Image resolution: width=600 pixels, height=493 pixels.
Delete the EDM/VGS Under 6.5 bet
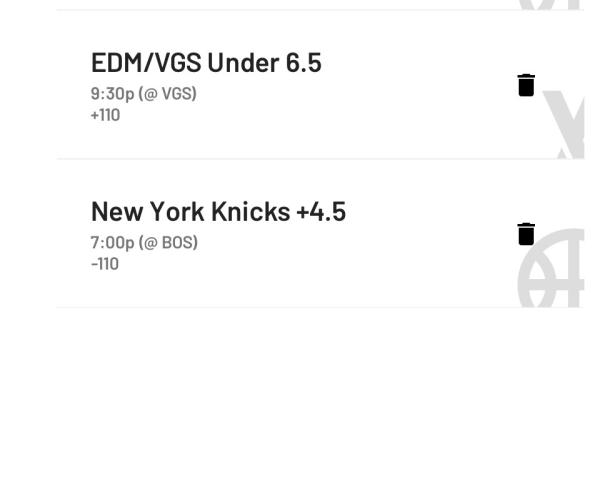point(526,85)
